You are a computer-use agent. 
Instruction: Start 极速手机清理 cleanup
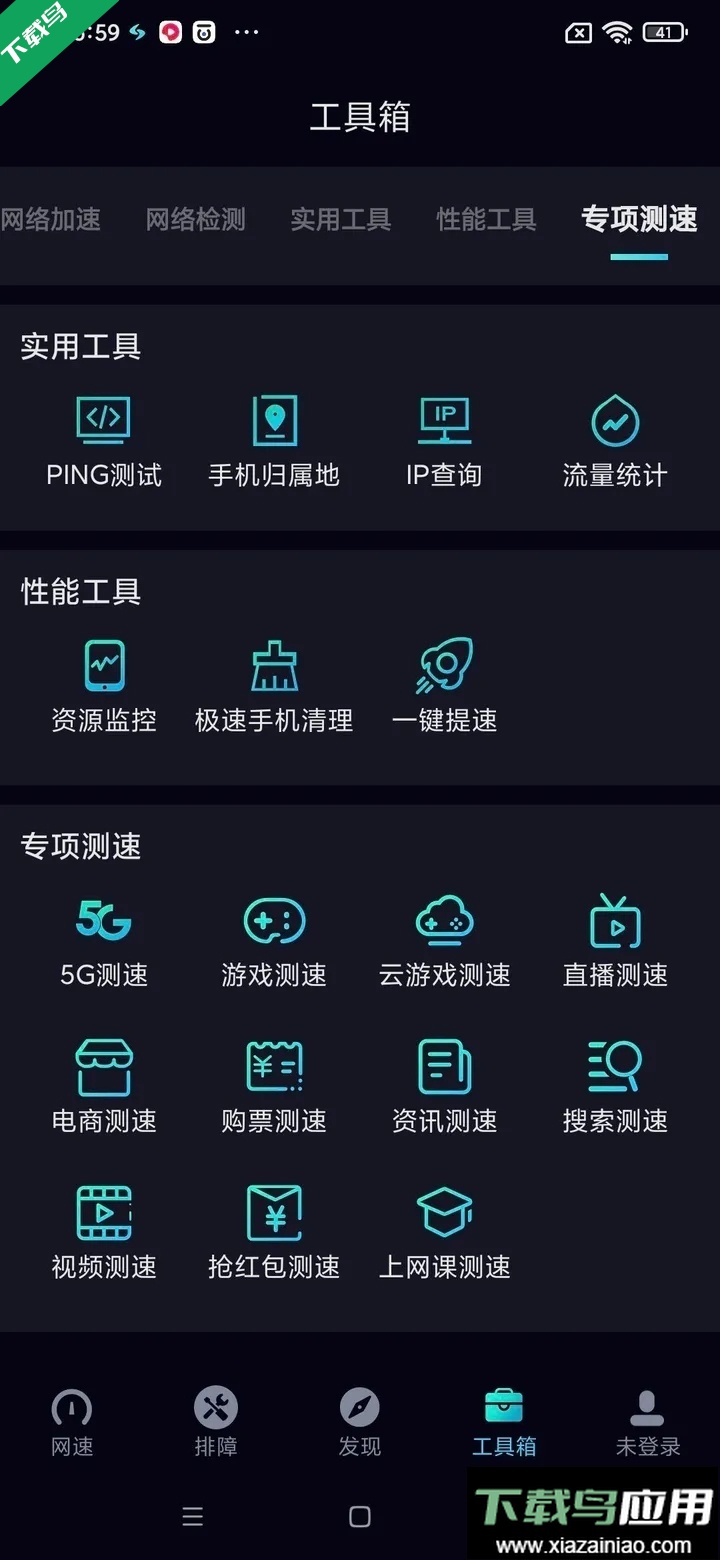pos(273,683)
